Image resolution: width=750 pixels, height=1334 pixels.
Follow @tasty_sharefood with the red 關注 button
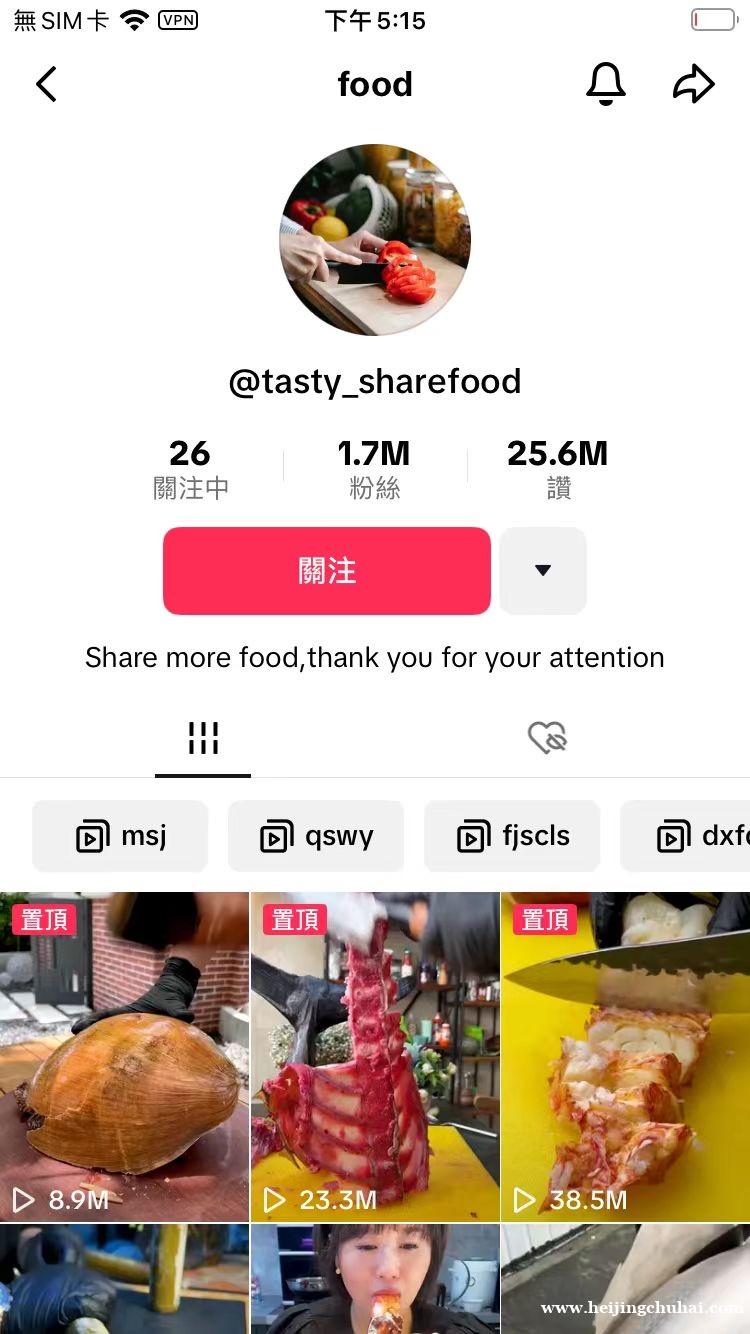click(327, 571)
